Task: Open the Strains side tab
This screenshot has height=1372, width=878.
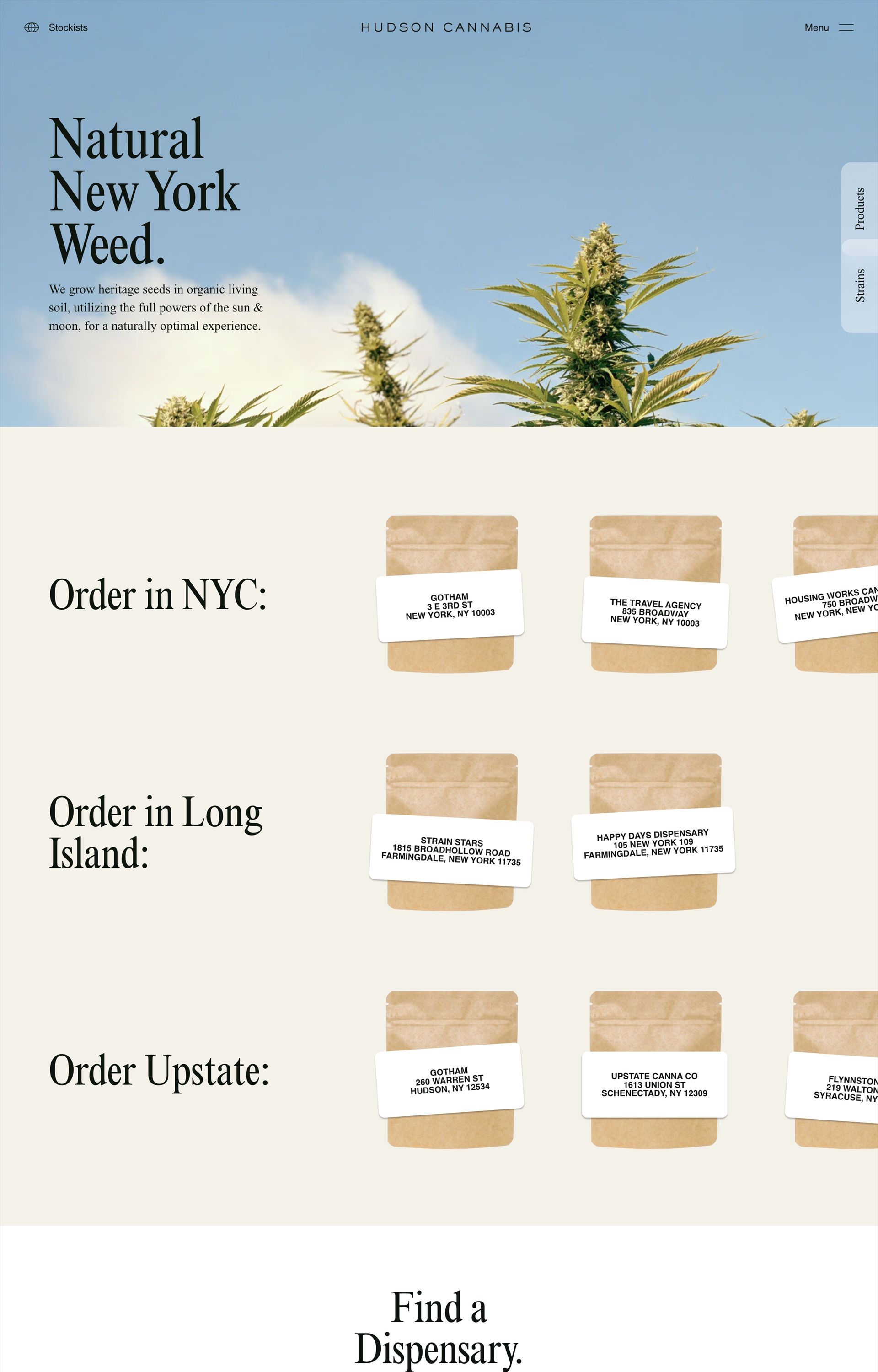Action: click(x=860, y=286)
